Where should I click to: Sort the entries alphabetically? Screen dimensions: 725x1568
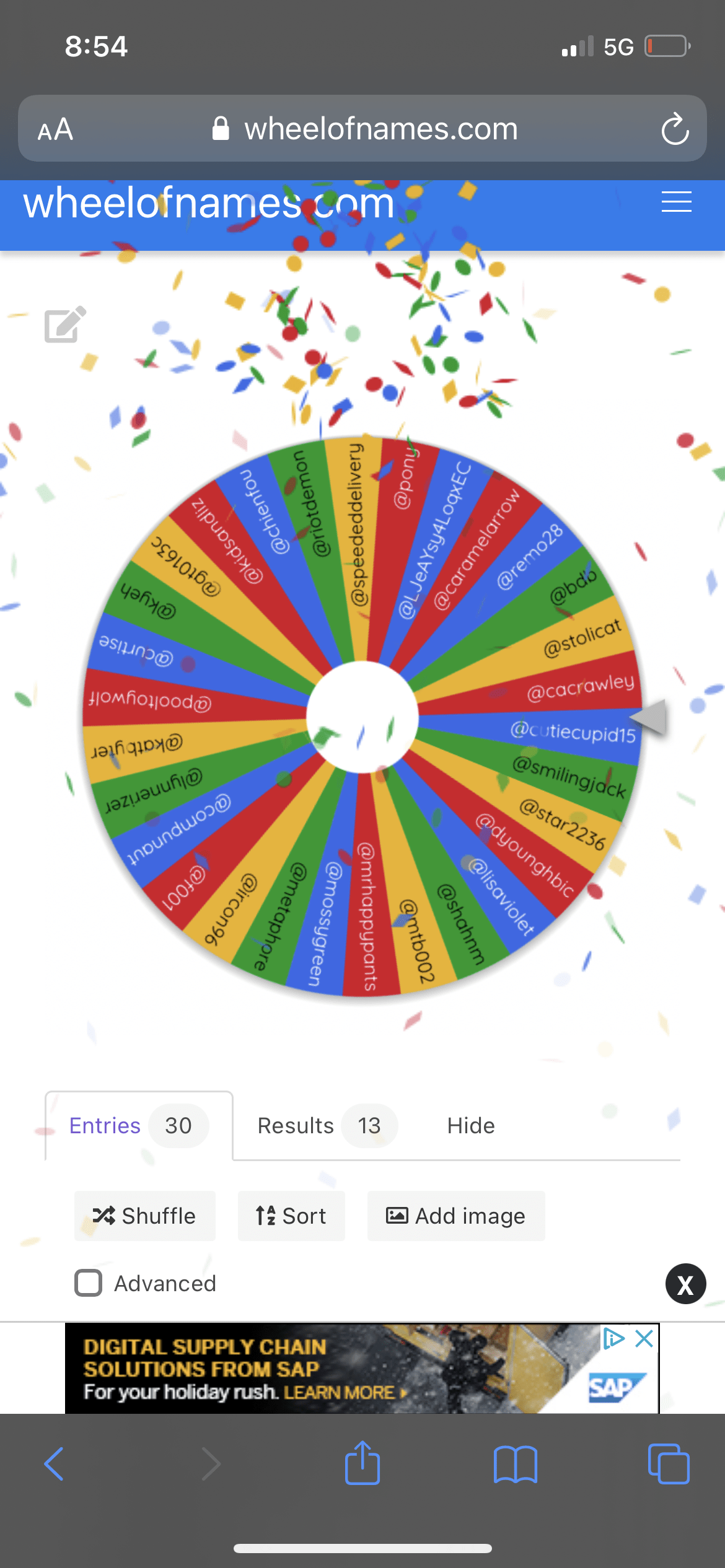tap(291, 1216)
